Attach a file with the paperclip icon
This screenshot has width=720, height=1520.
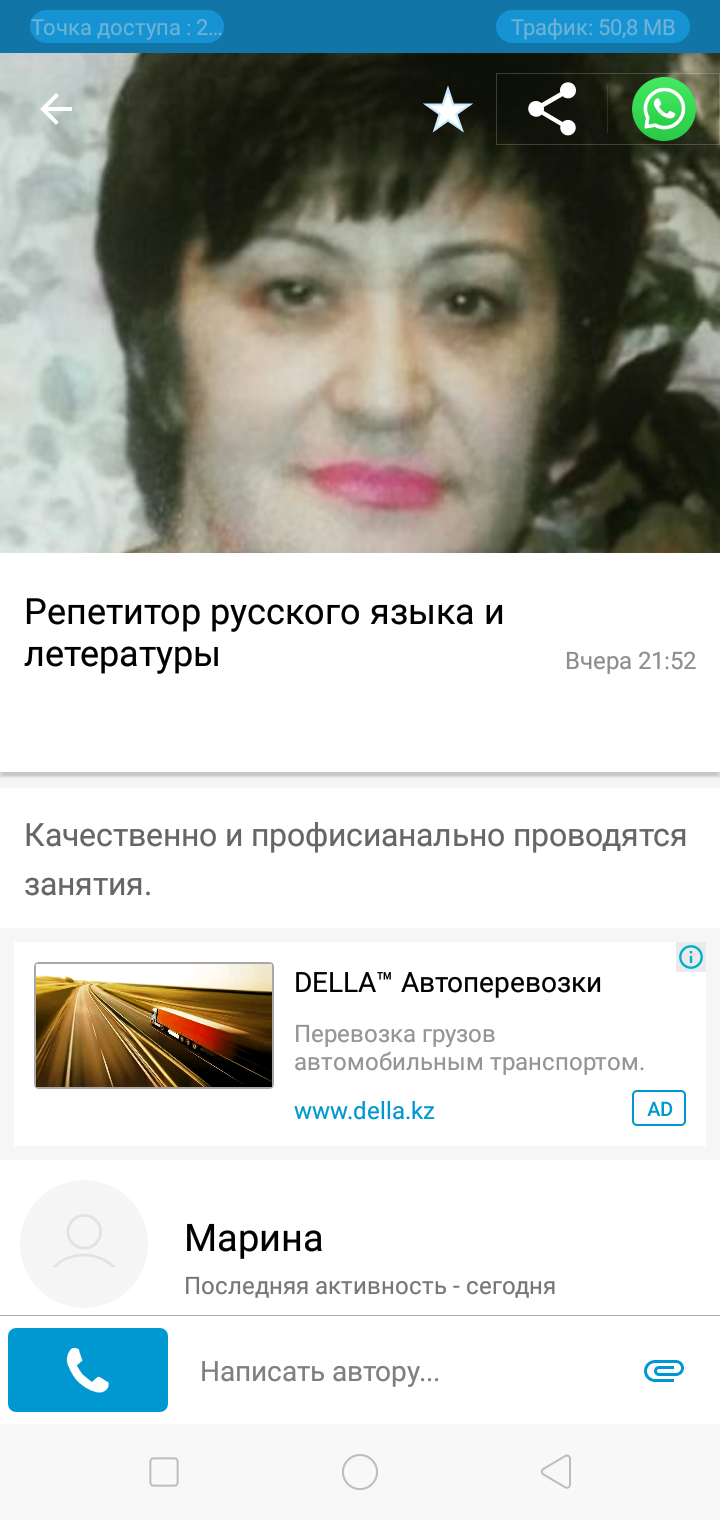tap(663, 1371)
